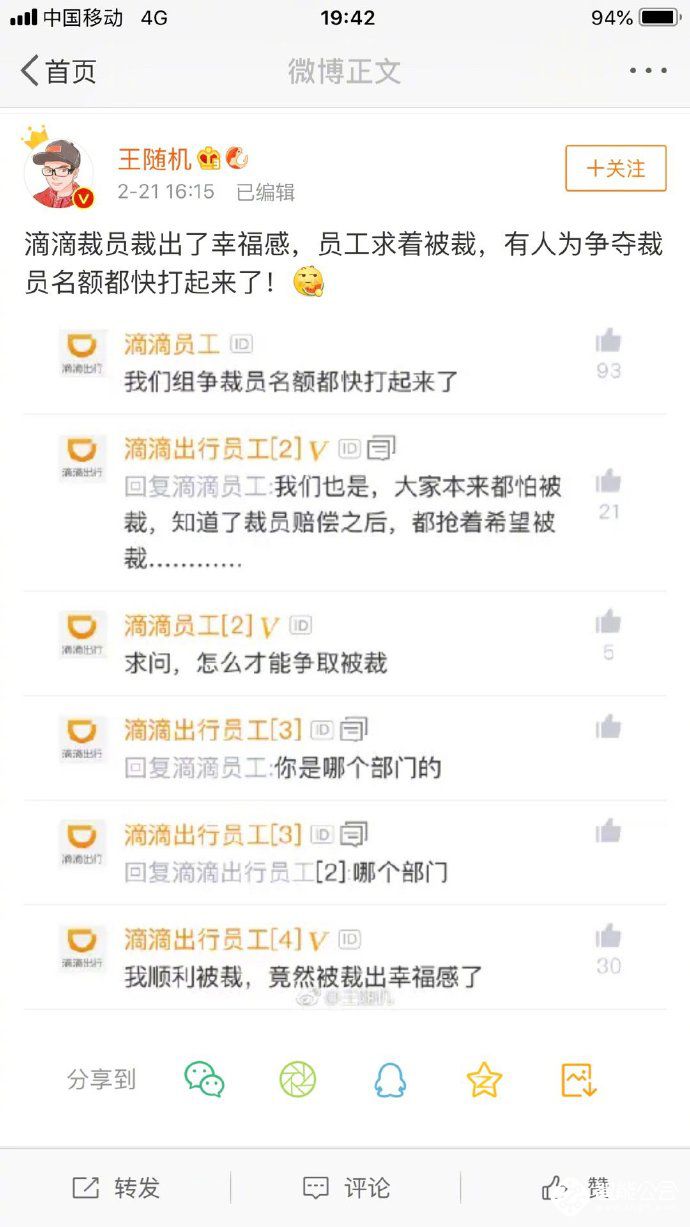
Task: Open 王随机's profile avatar
Action: (58, 170)
